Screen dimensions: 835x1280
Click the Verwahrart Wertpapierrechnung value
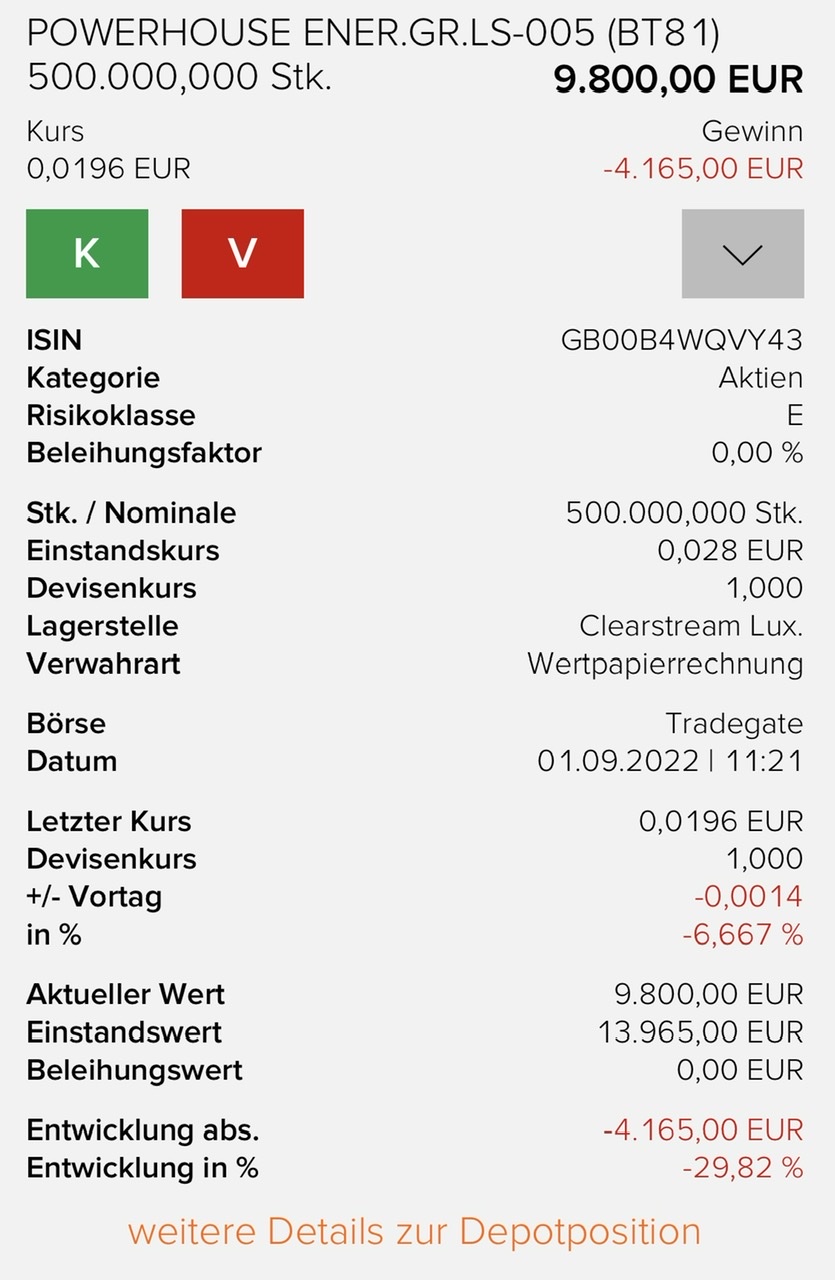[664, 663]
